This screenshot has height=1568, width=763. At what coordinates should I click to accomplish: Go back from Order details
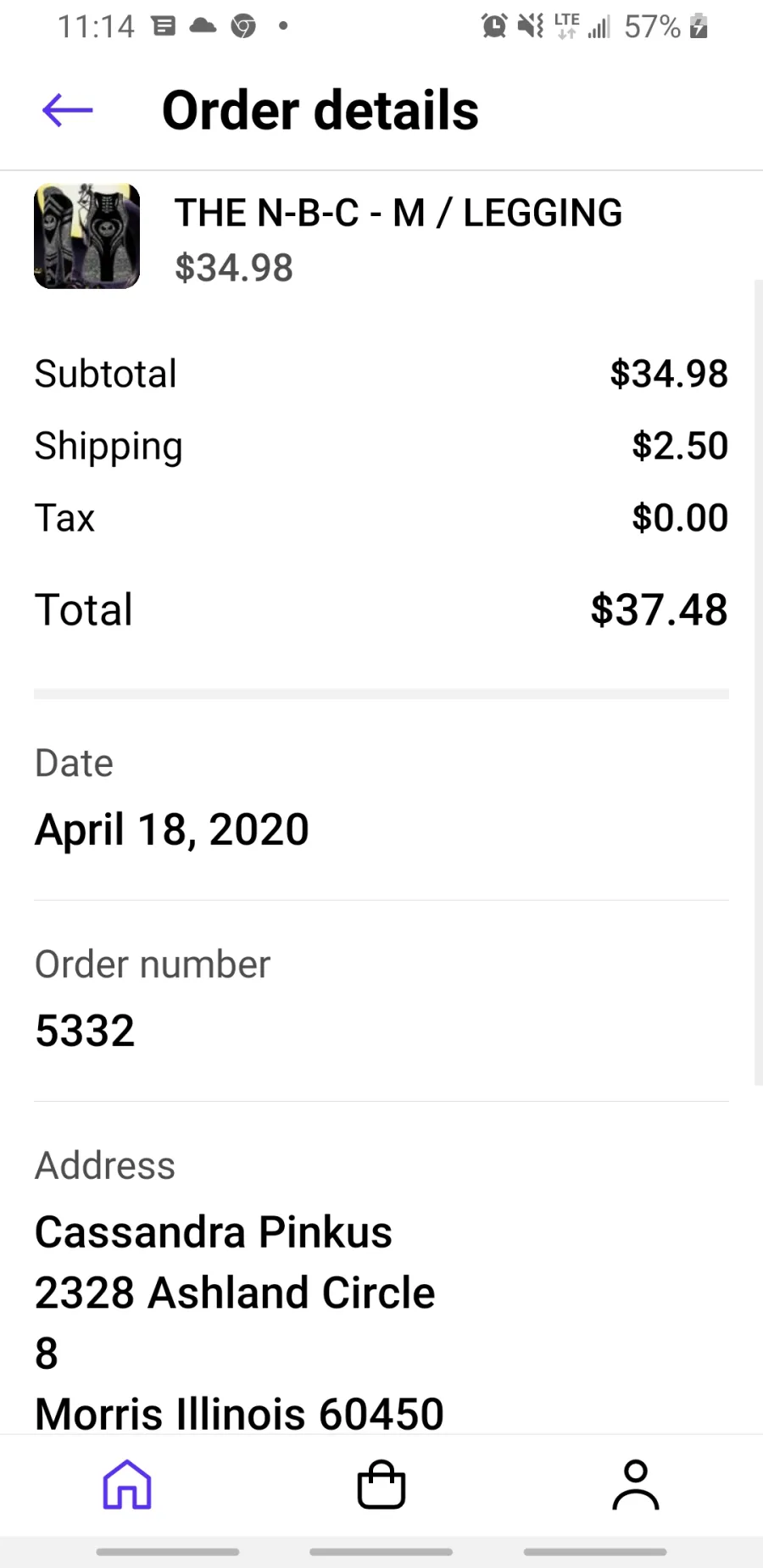click(x=67, y=110)
